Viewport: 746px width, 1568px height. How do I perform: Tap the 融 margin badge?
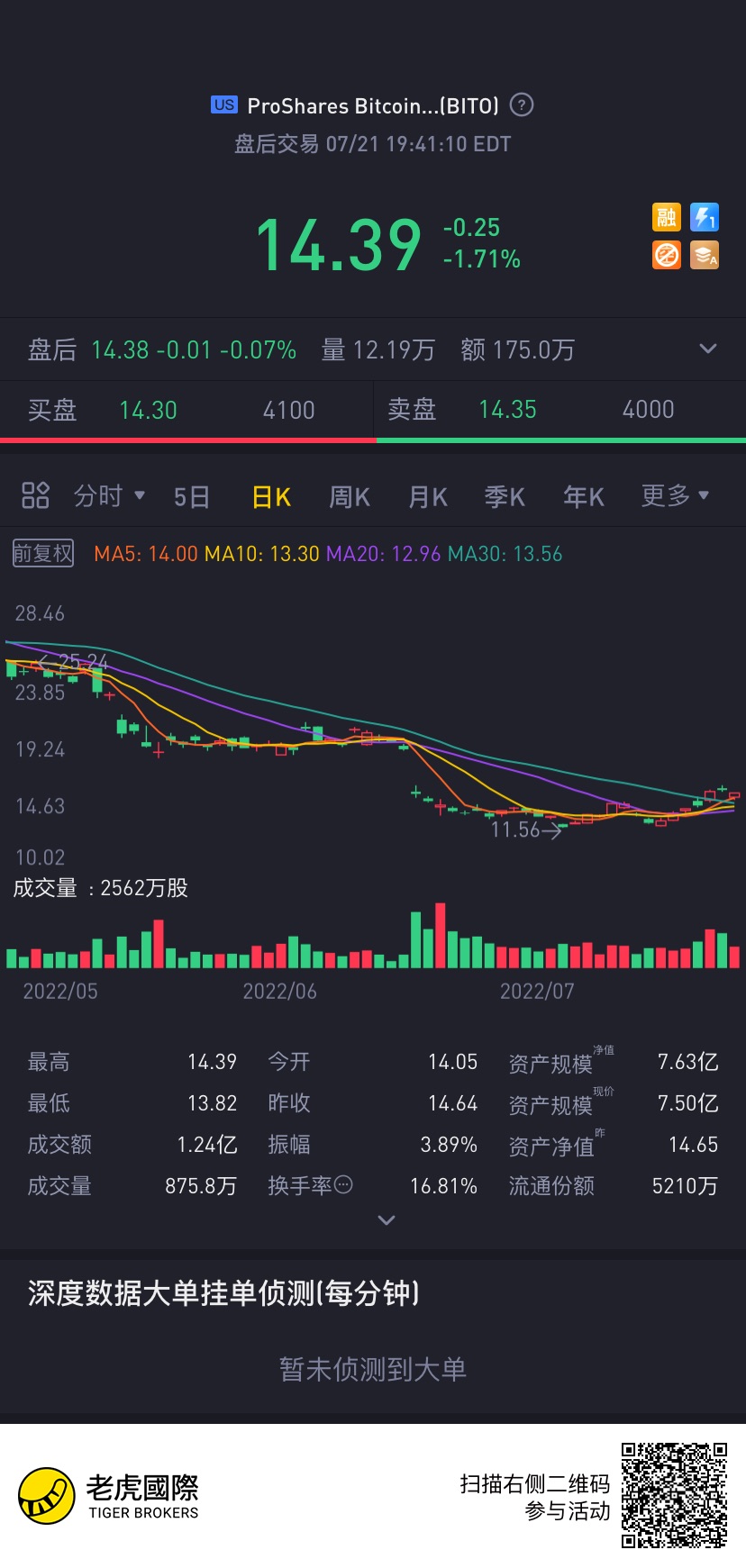coord(667,217)
